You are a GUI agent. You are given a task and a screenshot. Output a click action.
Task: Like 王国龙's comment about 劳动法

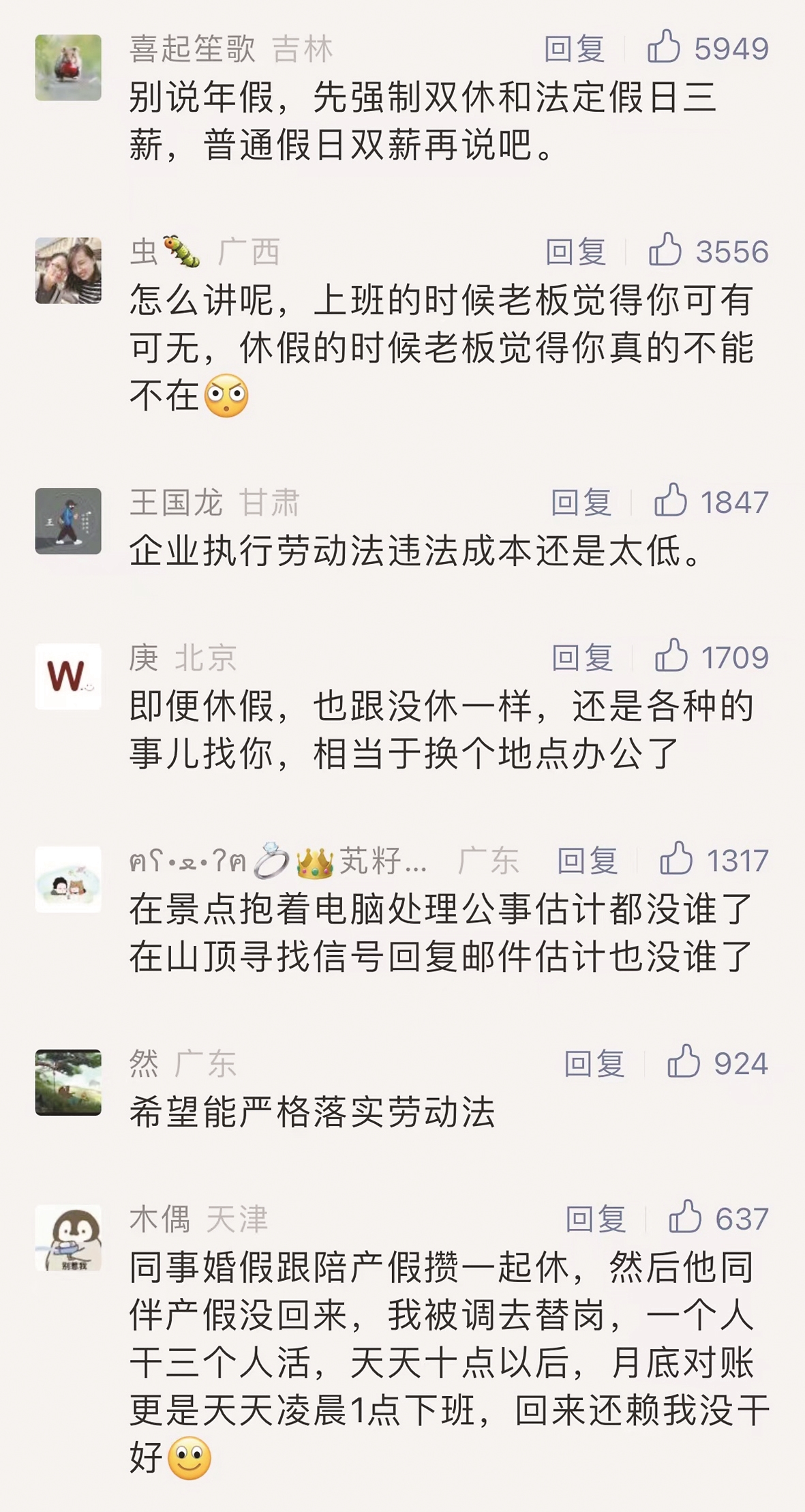(671, 501)
